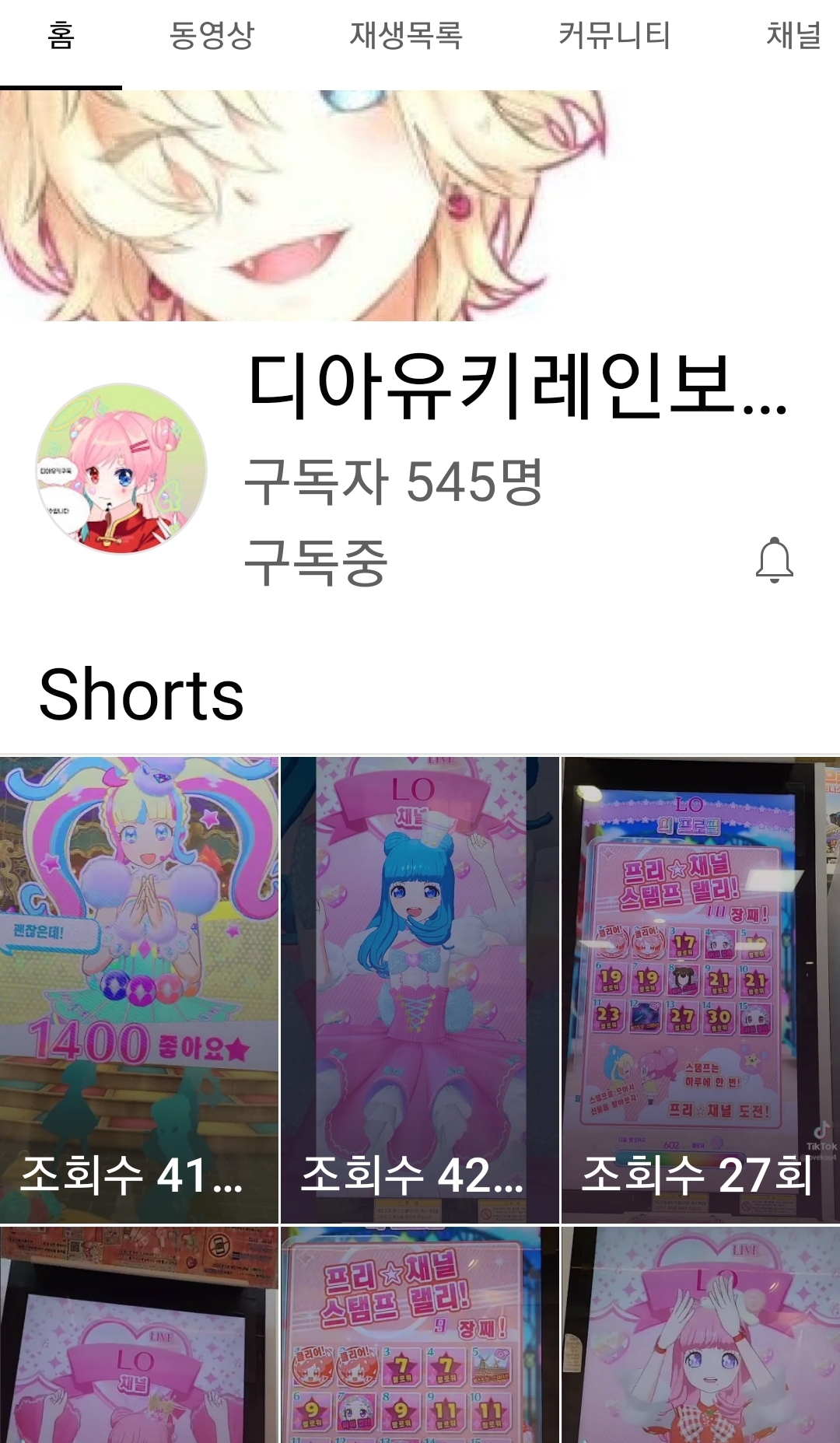Screen dimensions: 840x1443
Task: Go to the 커뮤니티 tab
Action: tap(614, 36)
